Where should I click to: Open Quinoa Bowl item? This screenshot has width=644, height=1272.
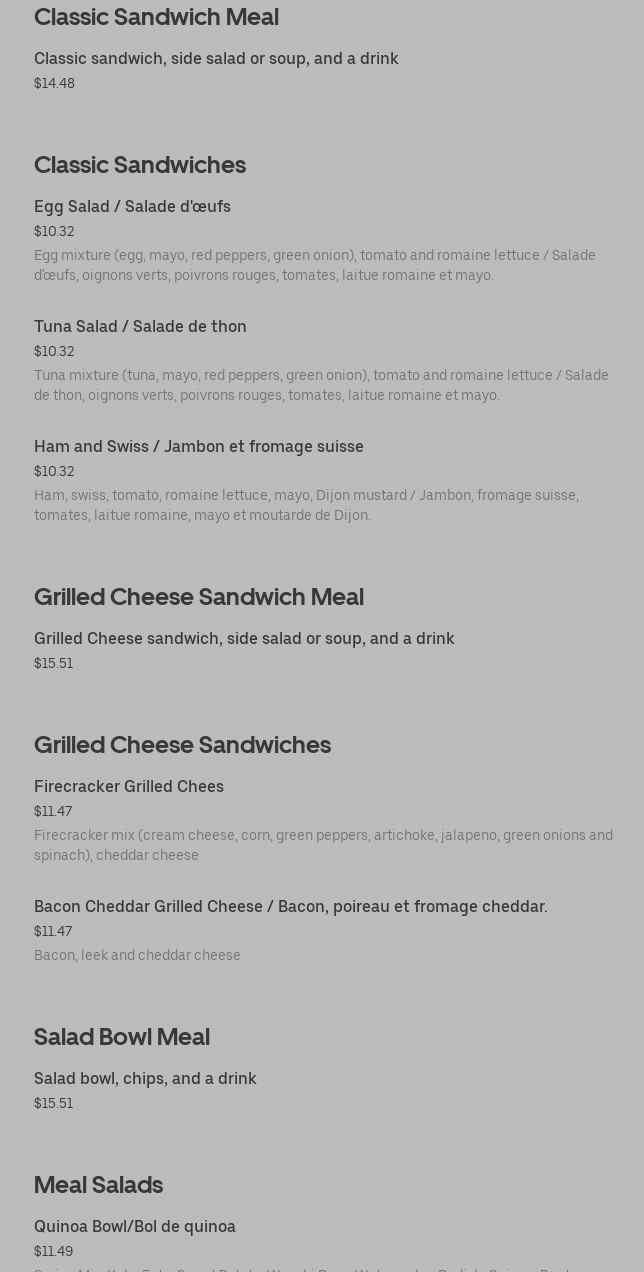(135, 1227)
